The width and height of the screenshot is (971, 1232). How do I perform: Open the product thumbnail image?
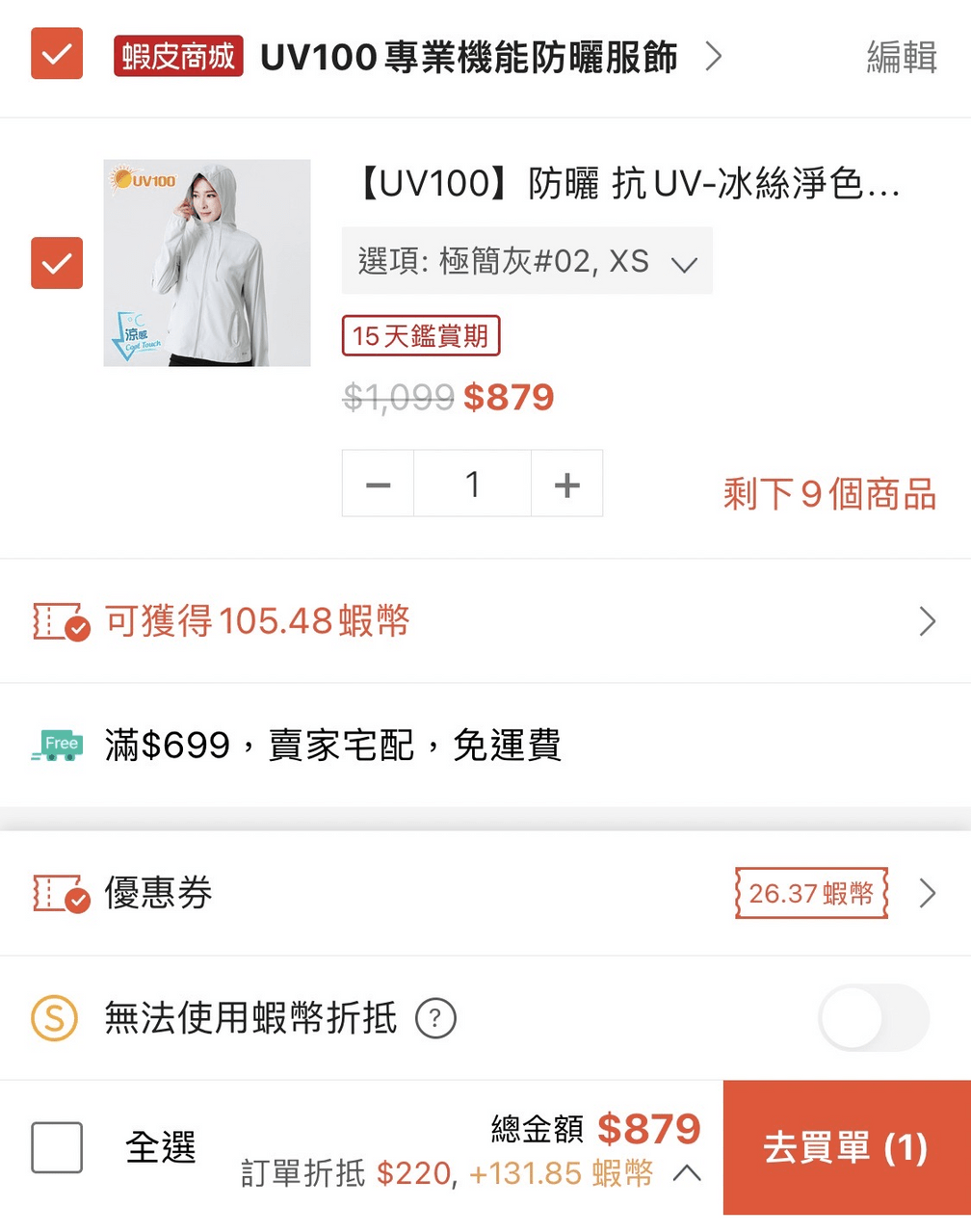tap(207, 262)
